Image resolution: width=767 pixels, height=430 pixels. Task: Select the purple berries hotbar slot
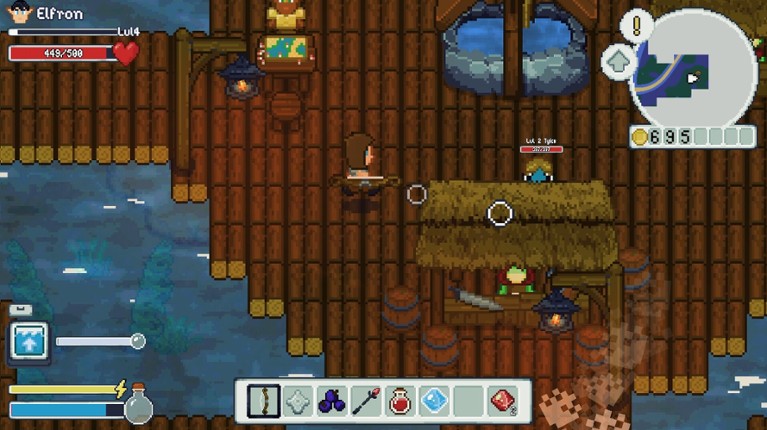pyautogui.click(x=332, y=402)
